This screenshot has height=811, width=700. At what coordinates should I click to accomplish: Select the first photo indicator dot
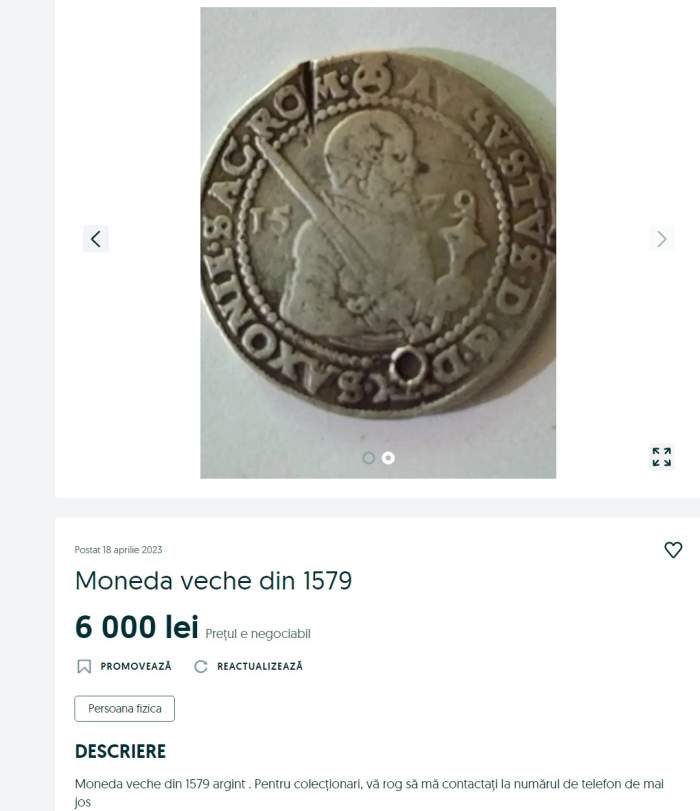tap(368, 458)
